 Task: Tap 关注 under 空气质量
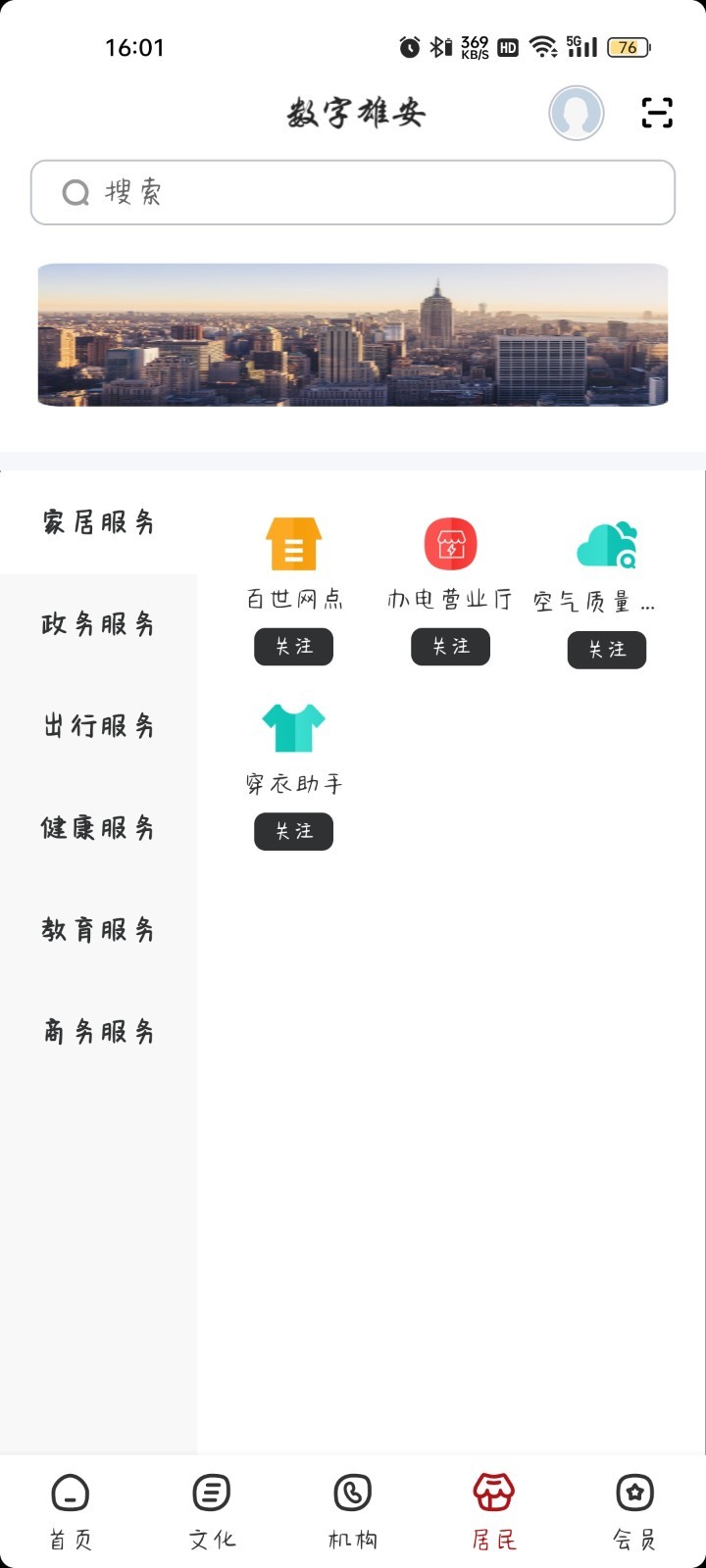point(607,650)
